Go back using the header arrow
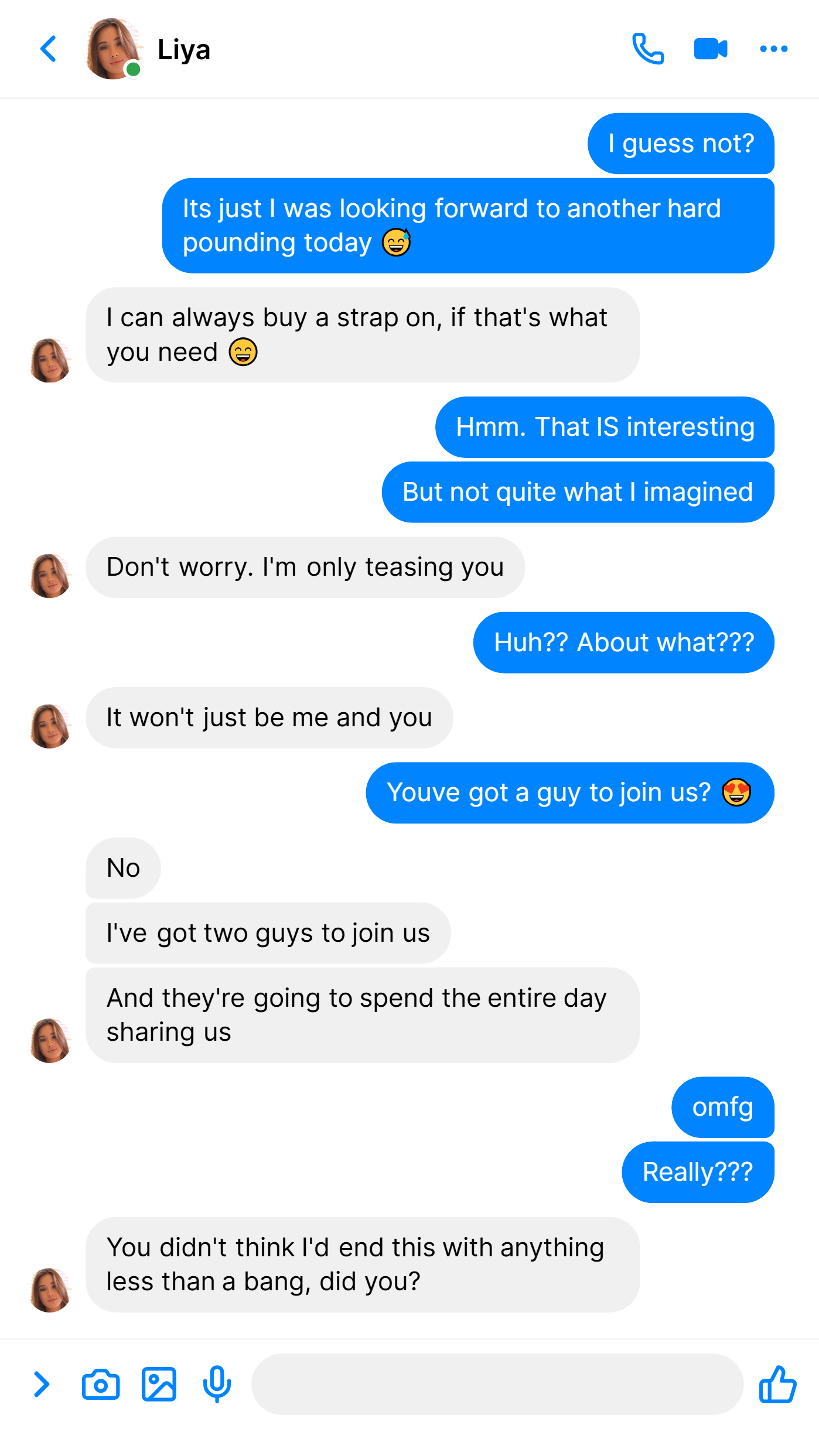The image size is (819, 1456). coord(49,49)
